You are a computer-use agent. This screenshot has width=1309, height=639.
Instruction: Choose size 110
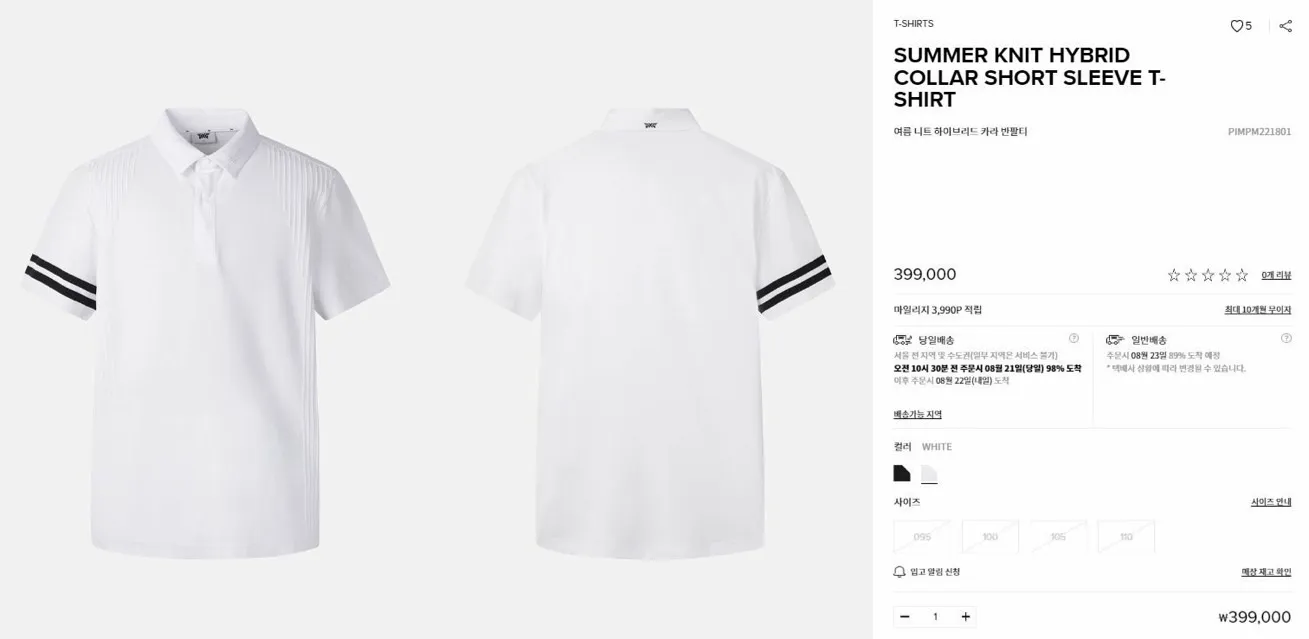coord(1126,537)
